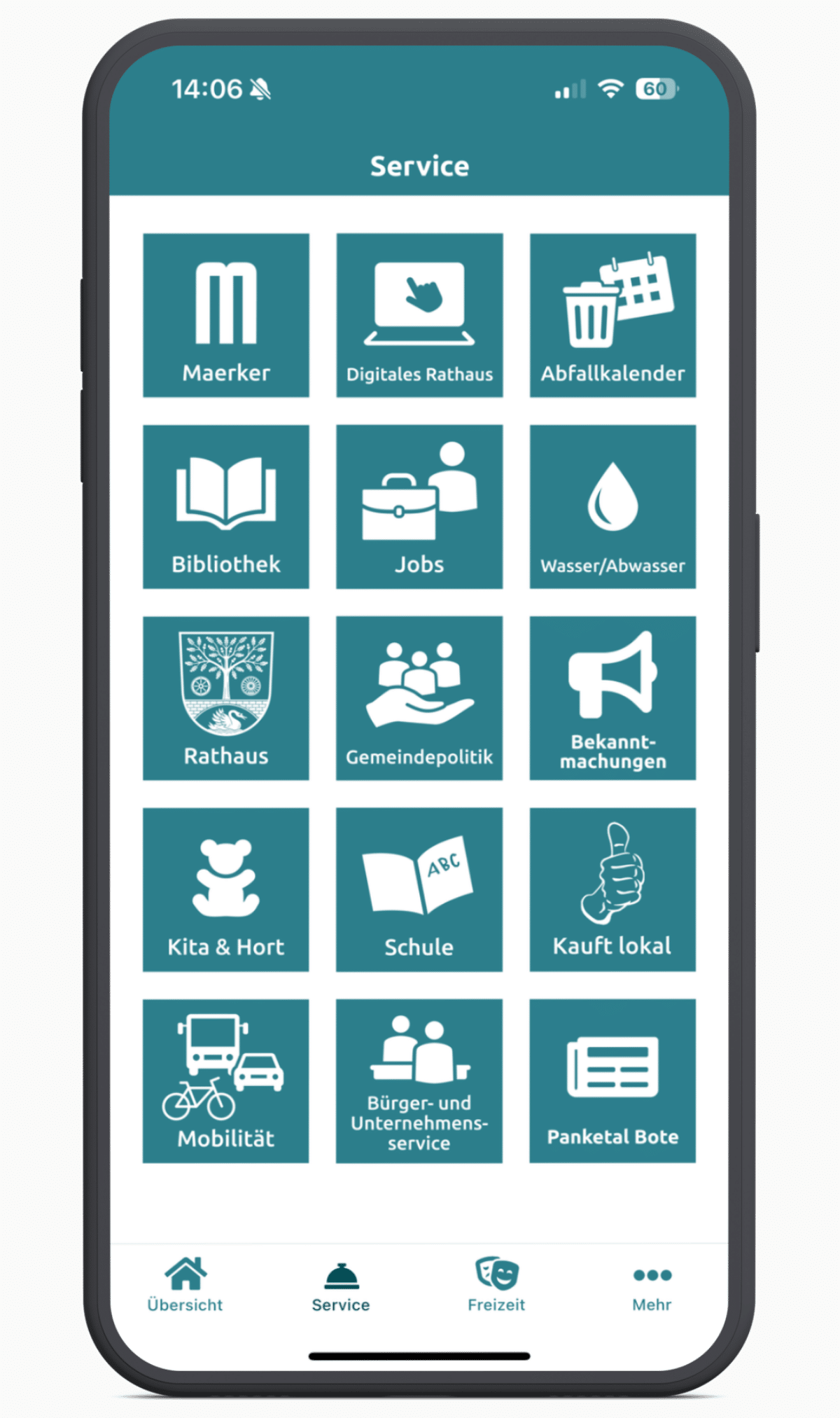
Task: Open Gemeindepolitik
Action: [x=419, y=697]
